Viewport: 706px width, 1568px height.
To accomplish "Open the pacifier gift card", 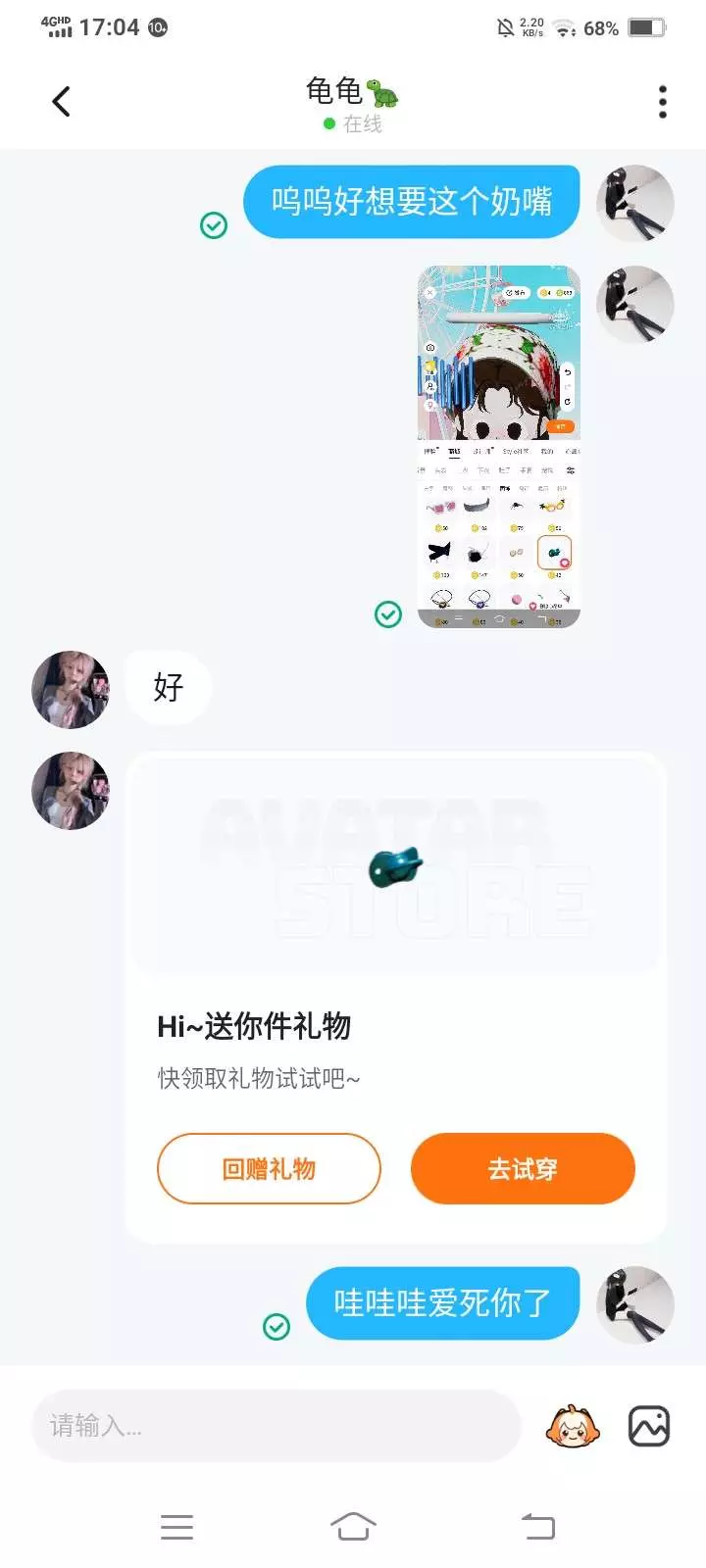I will (396, 997).
